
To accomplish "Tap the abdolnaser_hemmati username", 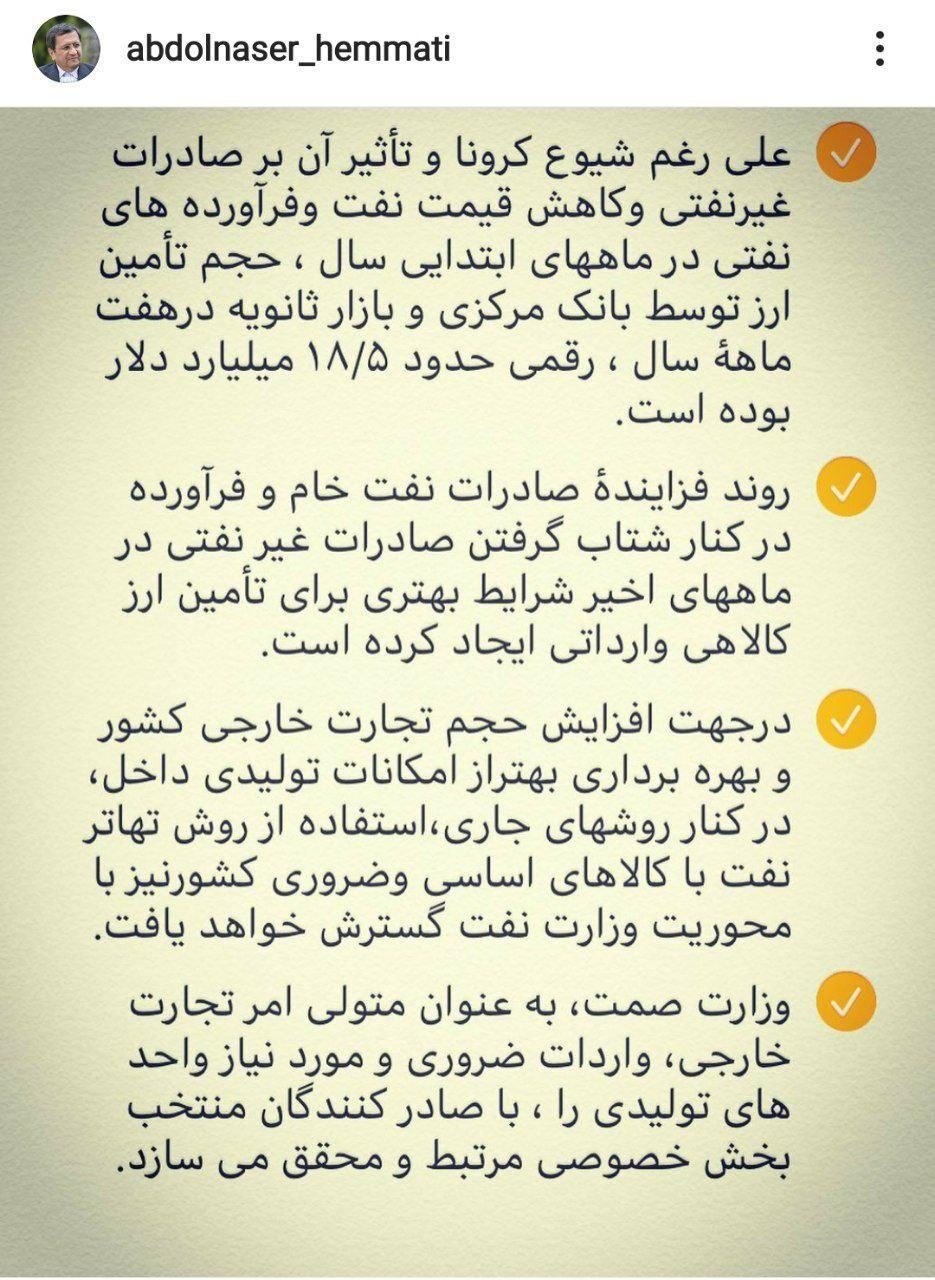I will point(288,49).
